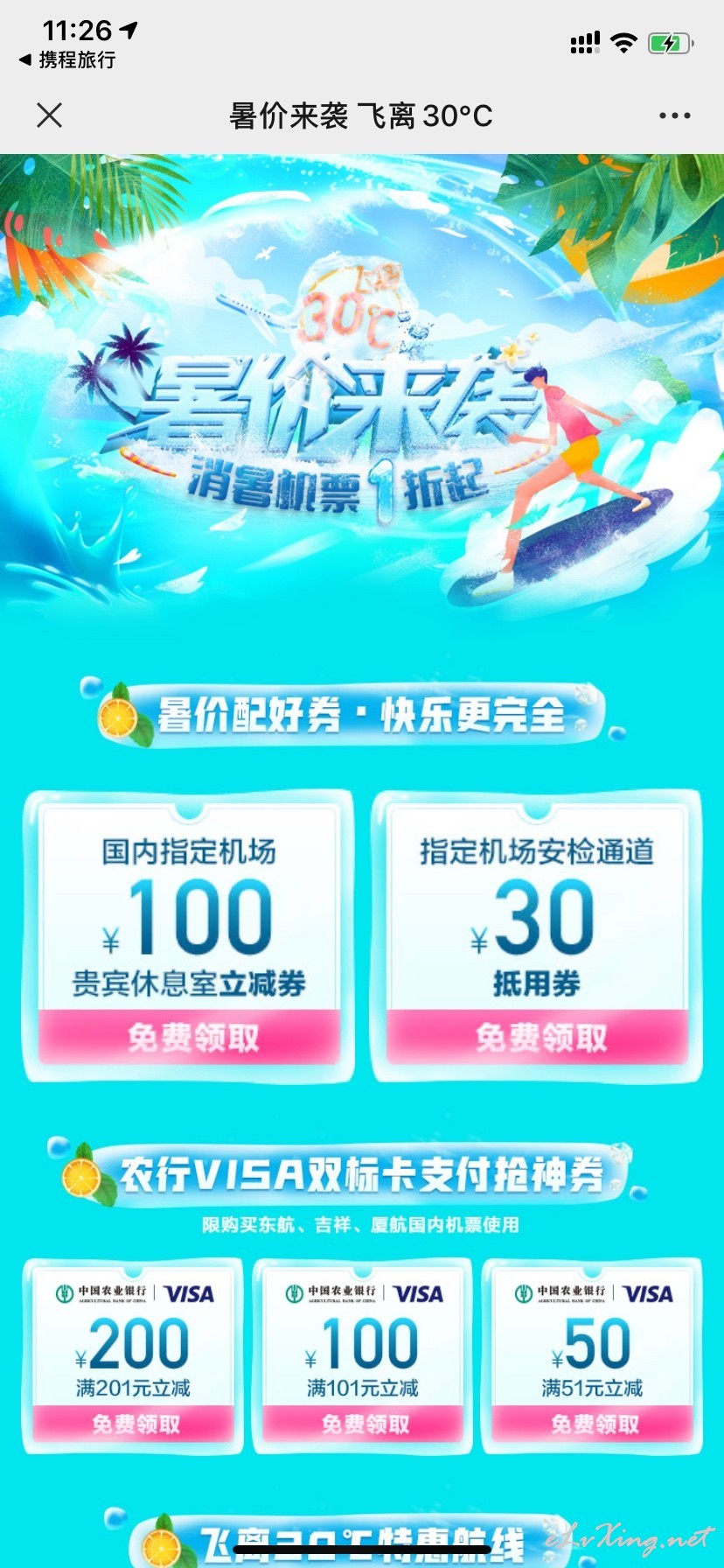The height and width of the screenshot is (1568, 724).
Task: Close the 暑价来袭 promotion page
Action: click(x=50, y=115)
